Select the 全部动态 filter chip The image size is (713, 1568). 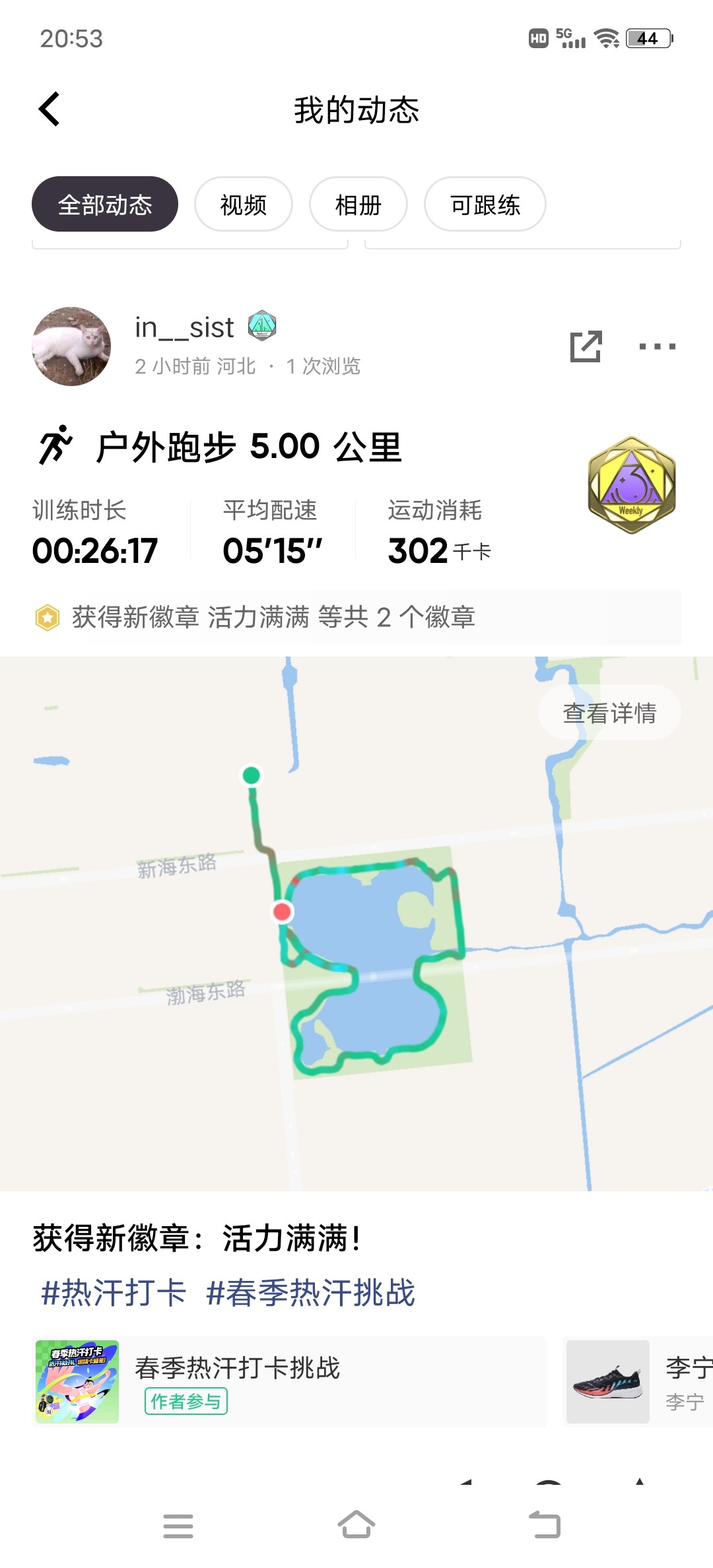pos(105,205)
